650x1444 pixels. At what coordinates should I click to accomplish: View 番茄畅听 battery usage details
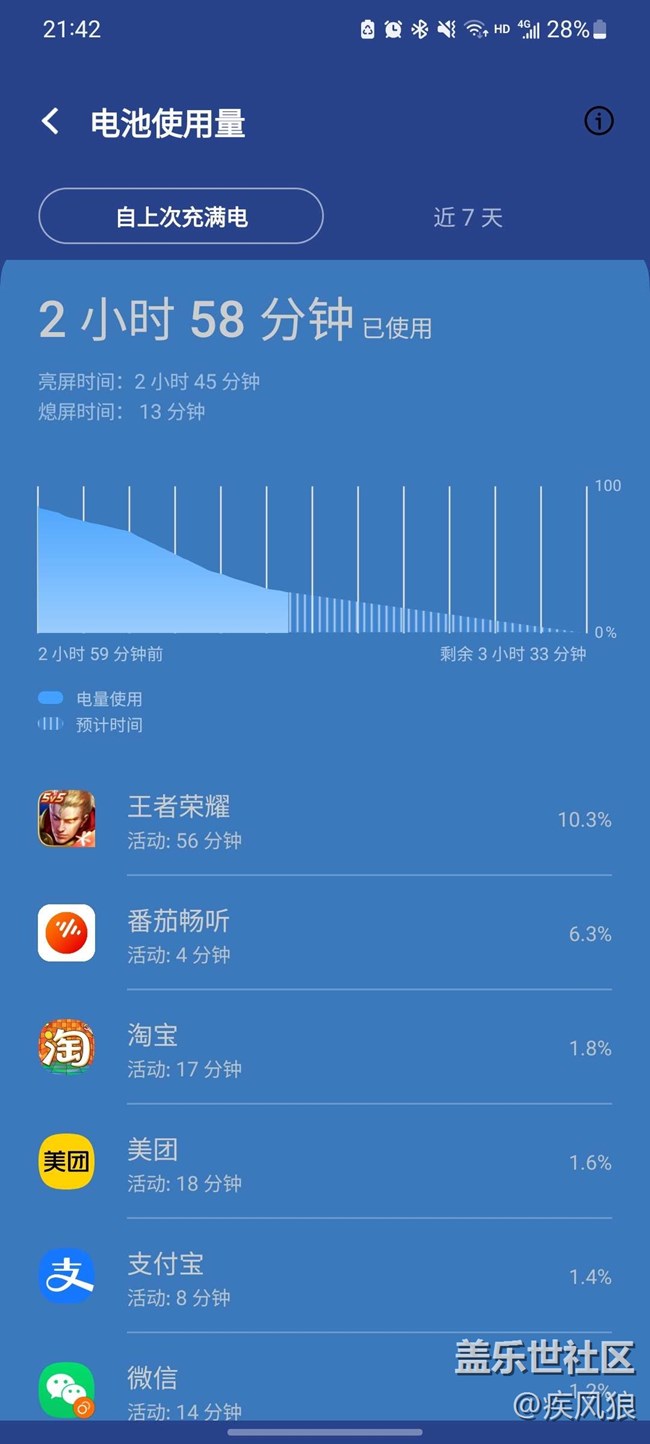pyautogui.click(x=324, y=934)
